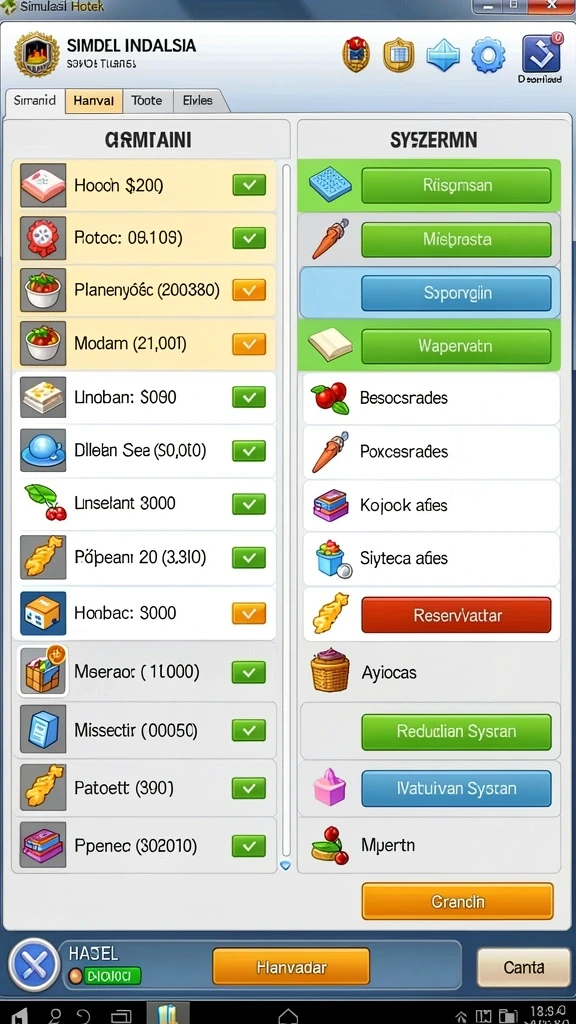
Task: Tap the Hanvadar button in bottom bar
Action: [291, 967]
